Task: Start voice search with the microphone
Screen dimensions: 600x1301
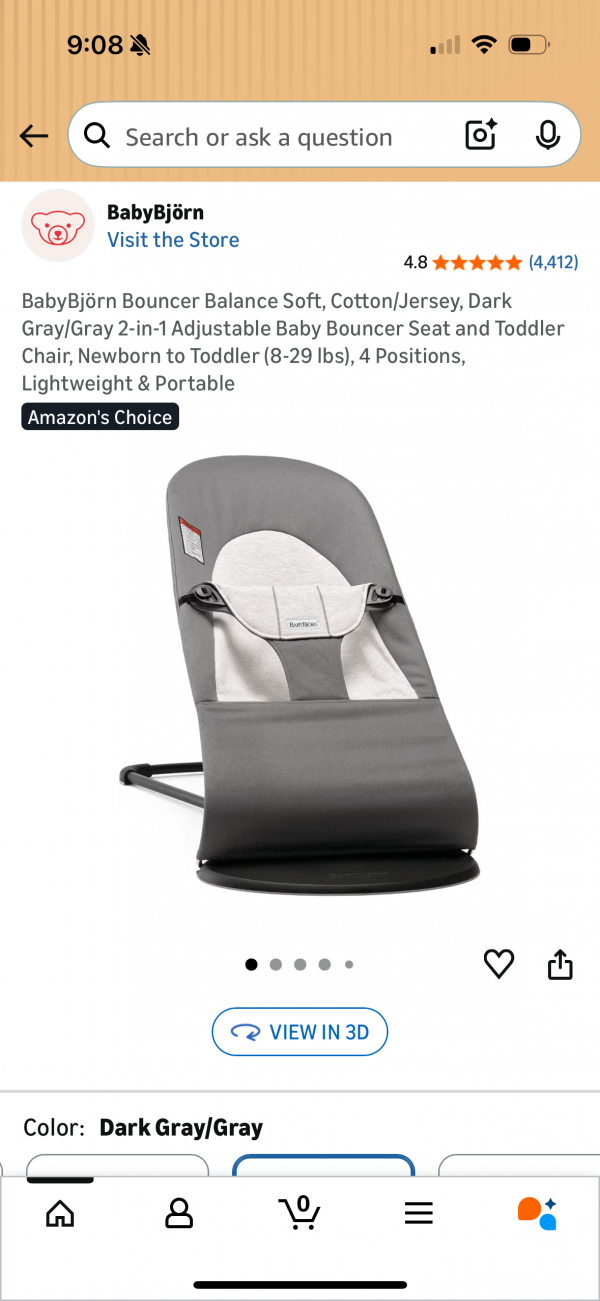Action: tap(547, 136)
